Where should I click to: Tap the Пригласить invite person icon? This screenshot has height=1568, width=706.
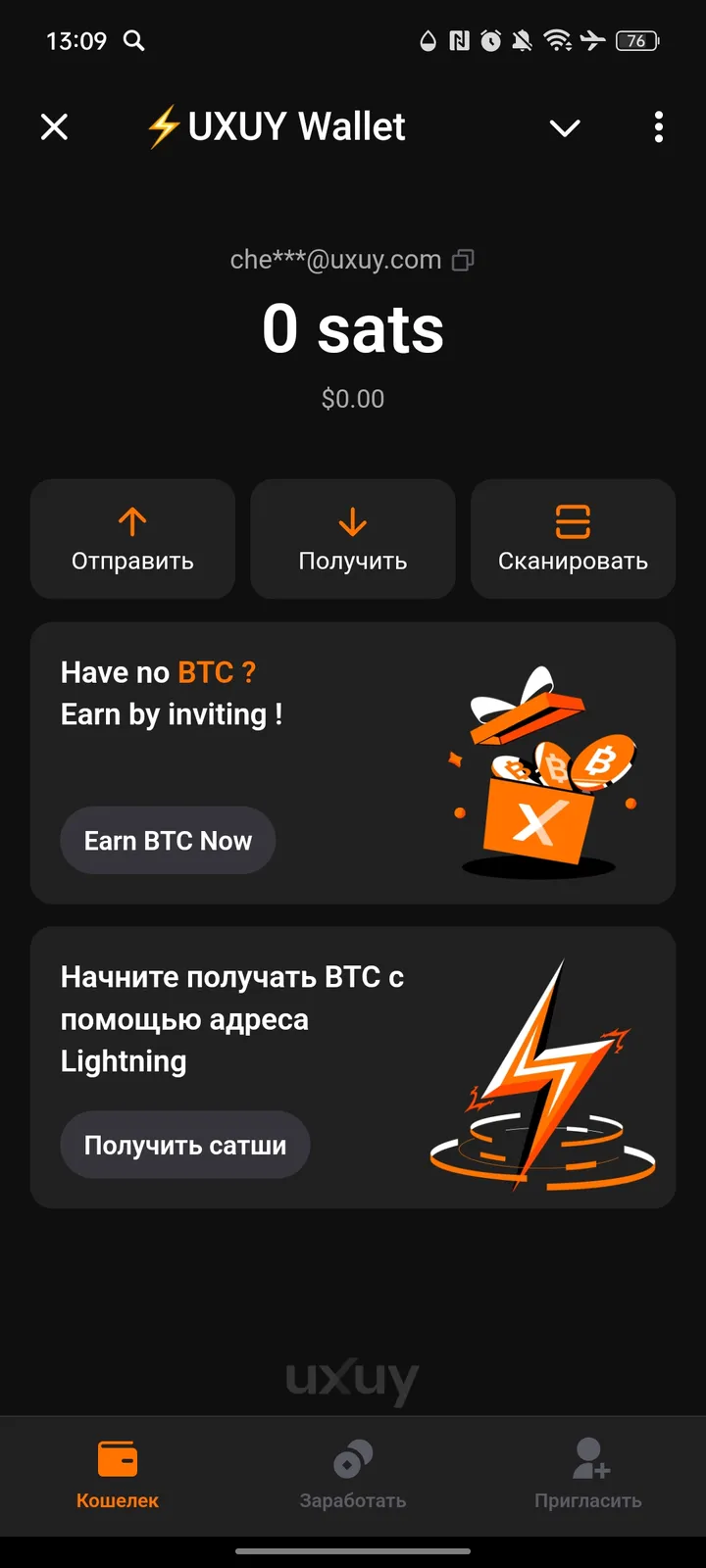coord(588,1458)
